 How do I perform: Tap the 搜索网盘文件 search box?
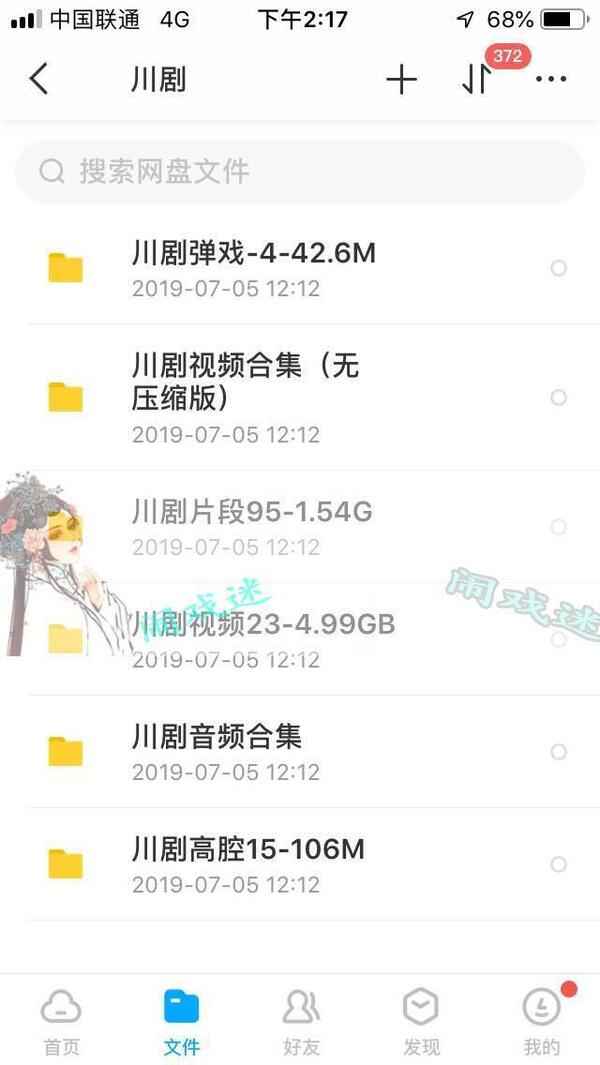300,172
